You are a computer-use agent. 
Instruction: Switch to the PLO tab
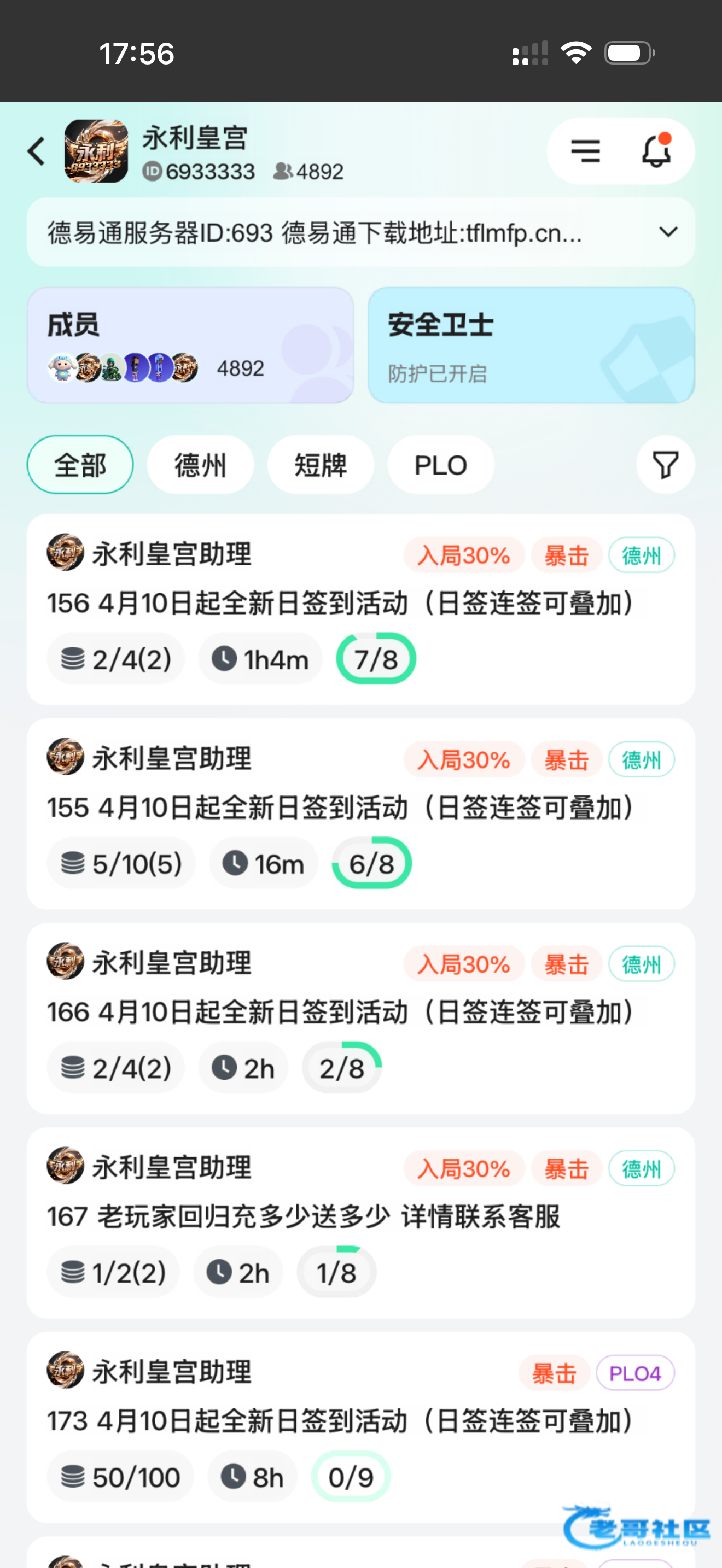tap(440, 465)
